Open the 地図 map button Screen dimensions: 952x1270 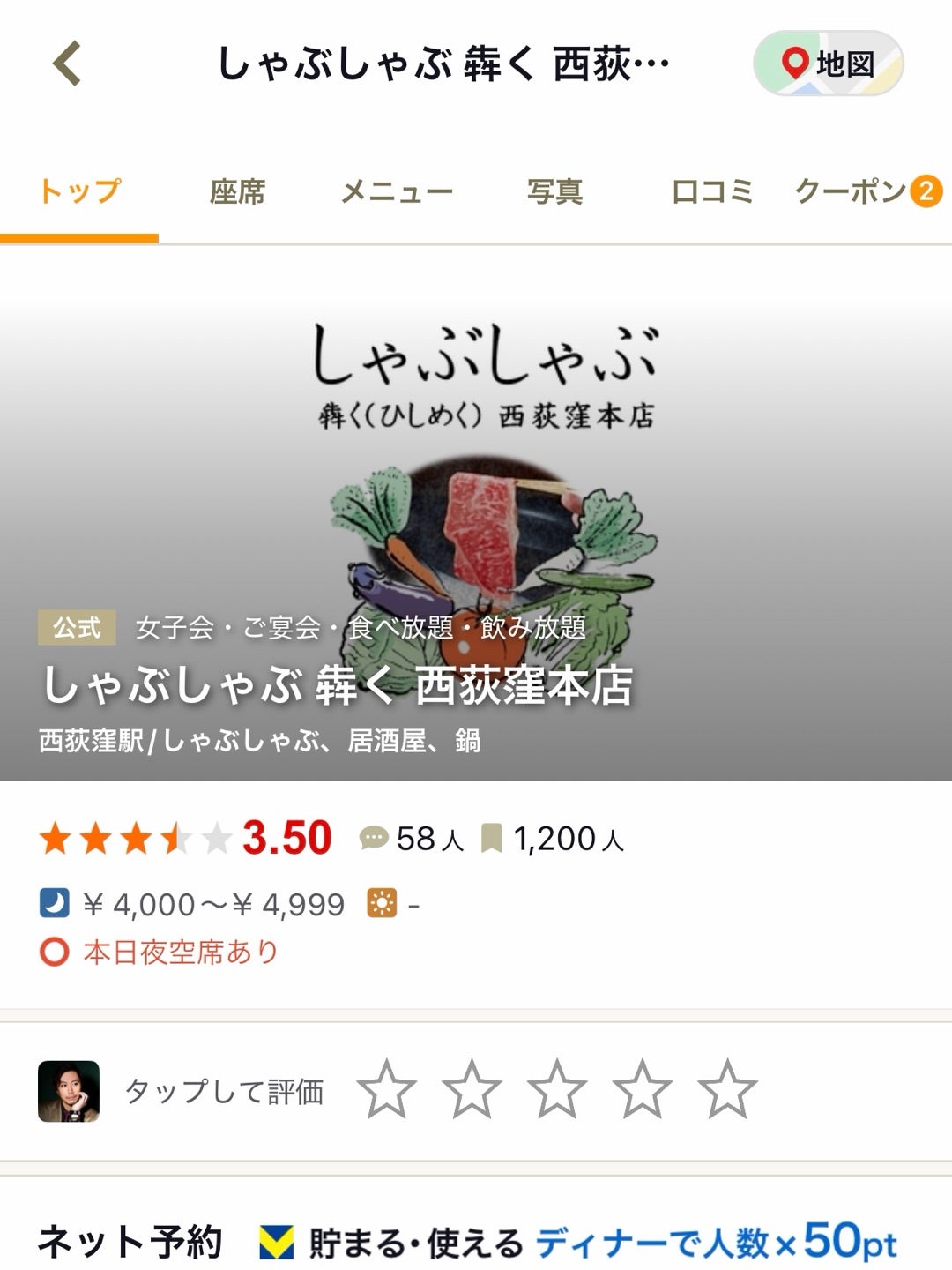tap(828, 63)
